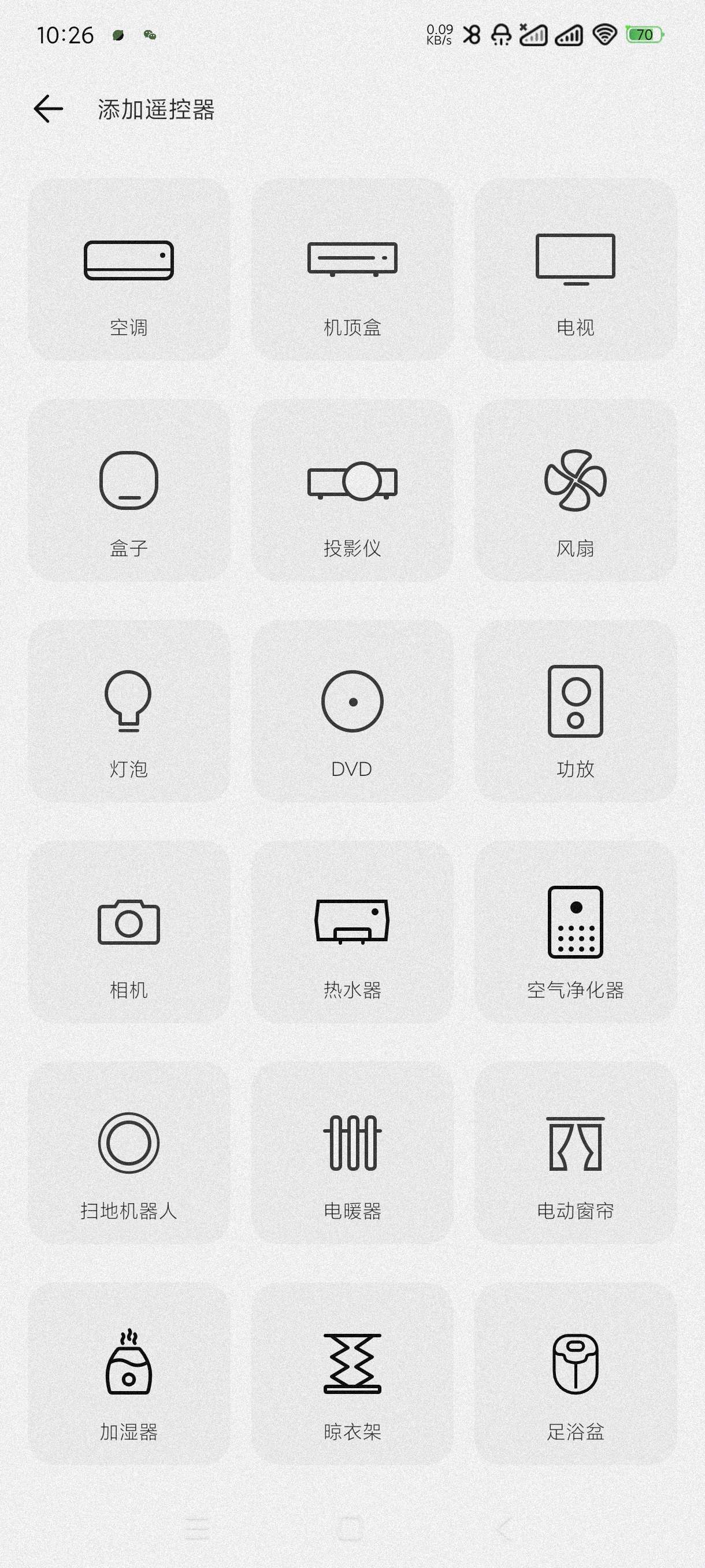
Task: Add a 投影仪 remote
Action: tap(352, 491)
